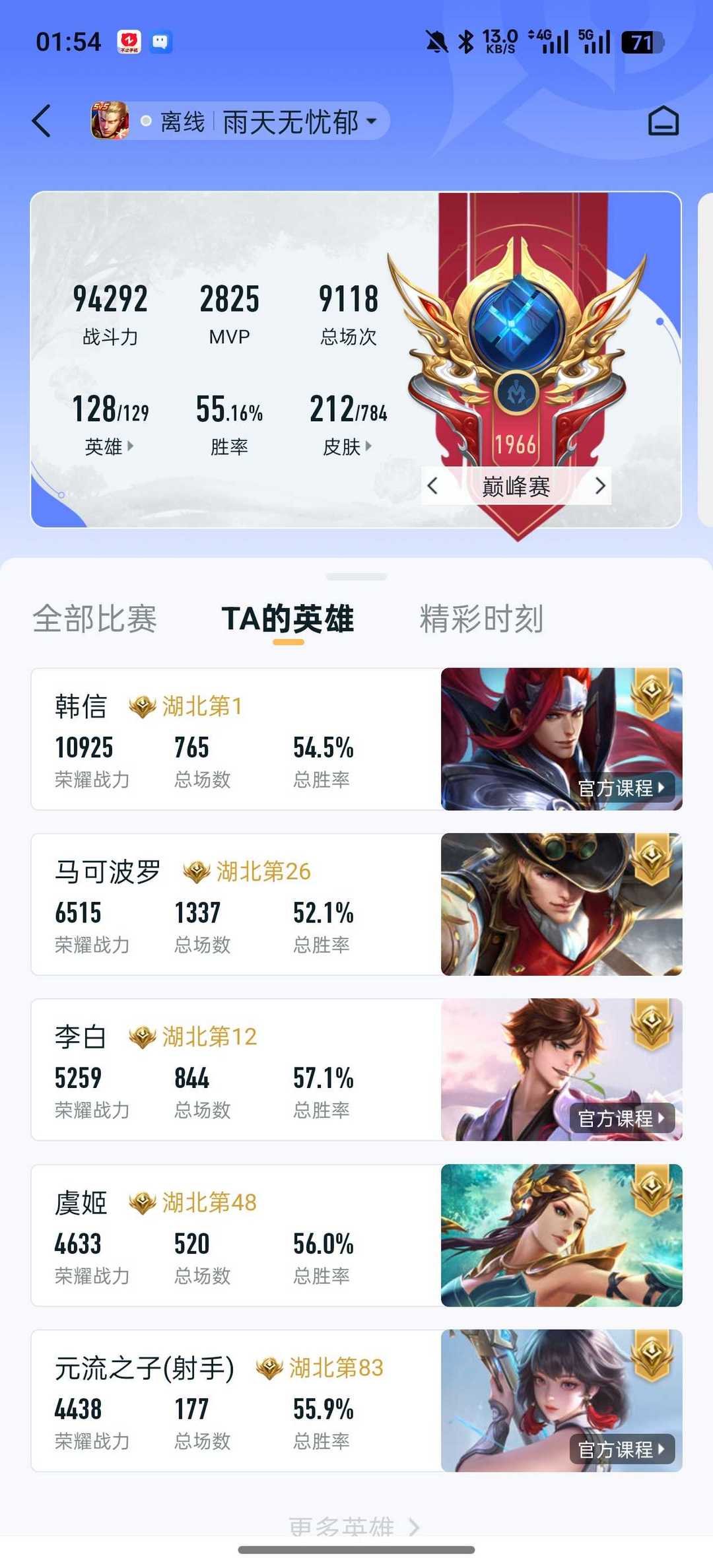Switch to the 精彩时刻 tab
Image resolution: width=713 pixels, height=1568 pixels.
click(x=481, y=619)
